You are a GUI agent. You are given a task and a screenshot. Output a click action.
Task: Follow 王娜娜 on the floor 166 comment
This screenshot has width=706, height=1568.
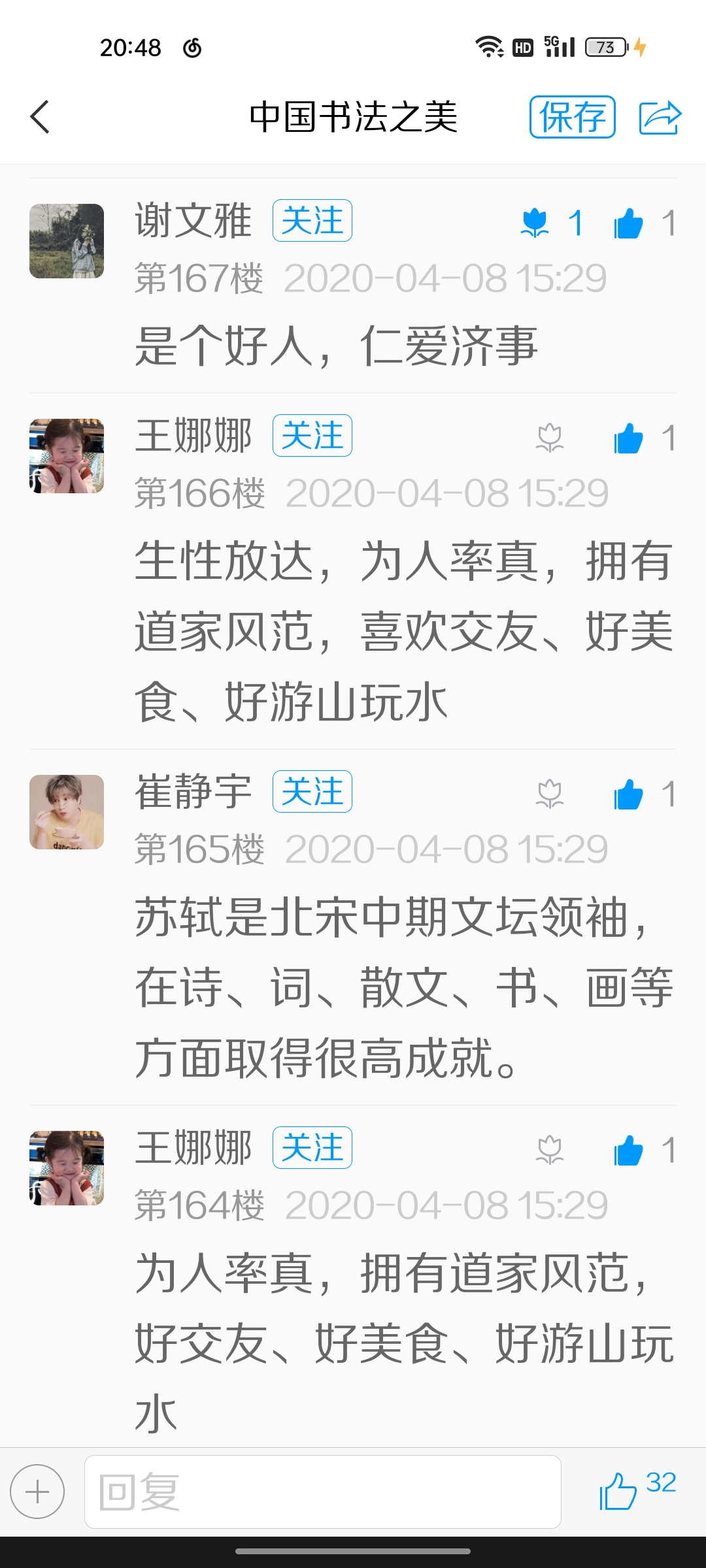312,436
